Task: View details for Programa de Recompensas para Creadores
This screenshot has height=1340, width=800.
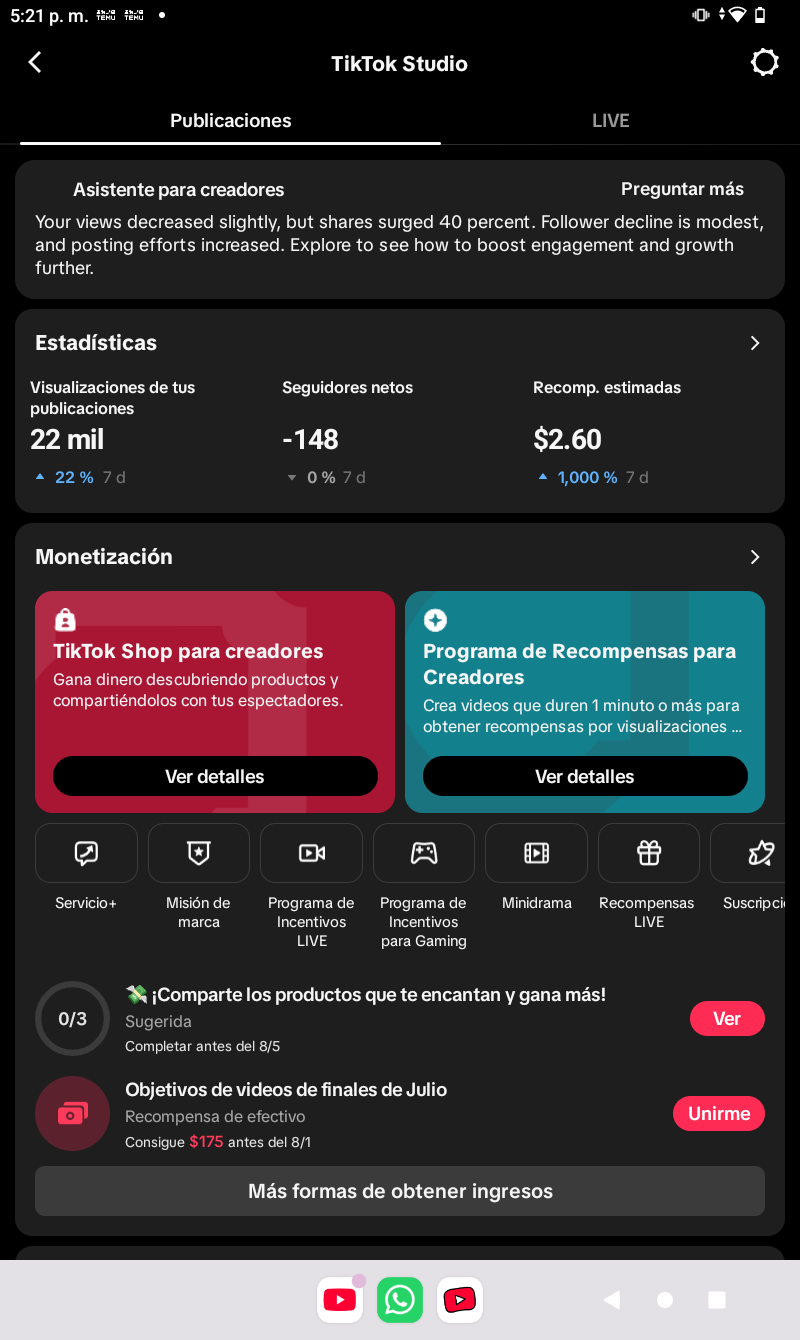Action: 585,776
